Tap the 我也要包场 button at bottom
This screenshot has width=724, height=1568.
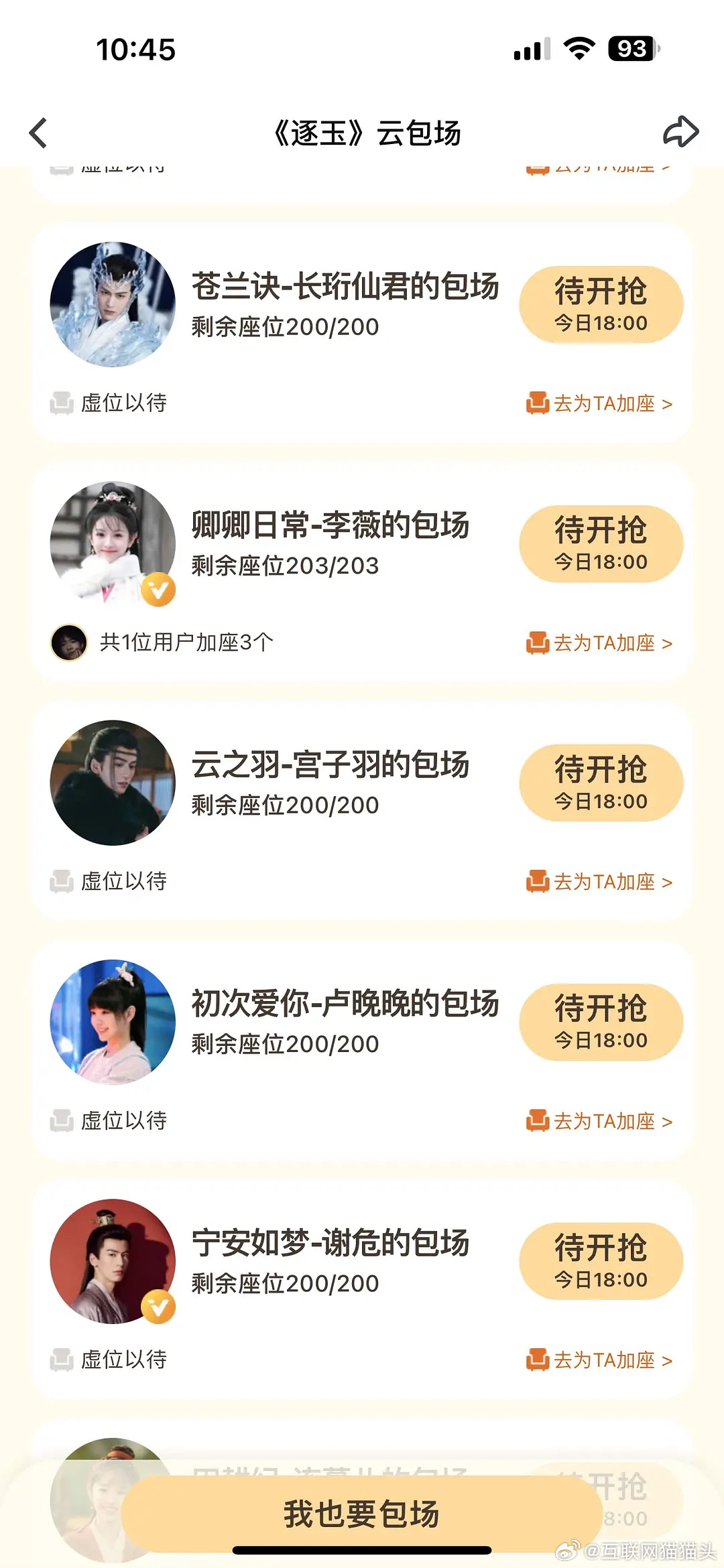click(362, 1511)
